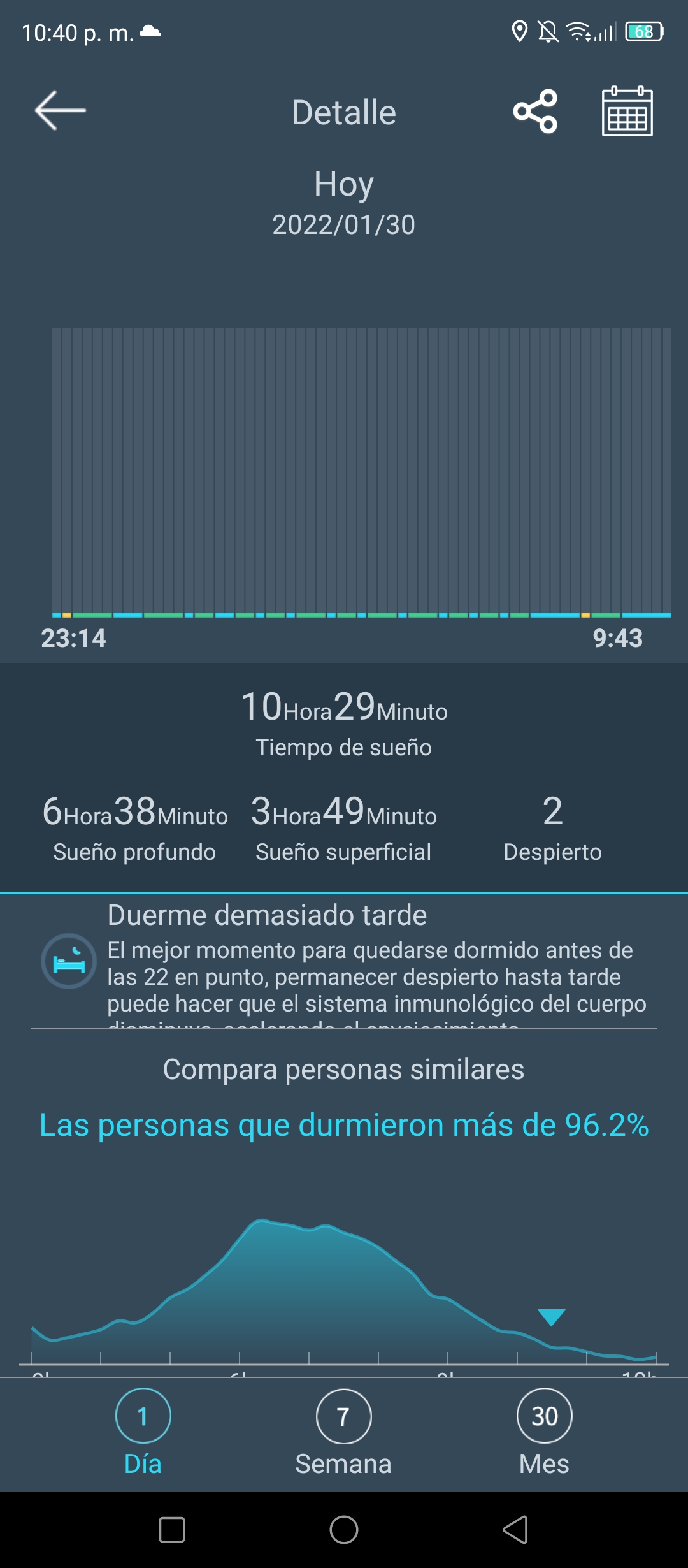Open the calendar date picker
This screenshot has height=1568, width=688.
627,112
